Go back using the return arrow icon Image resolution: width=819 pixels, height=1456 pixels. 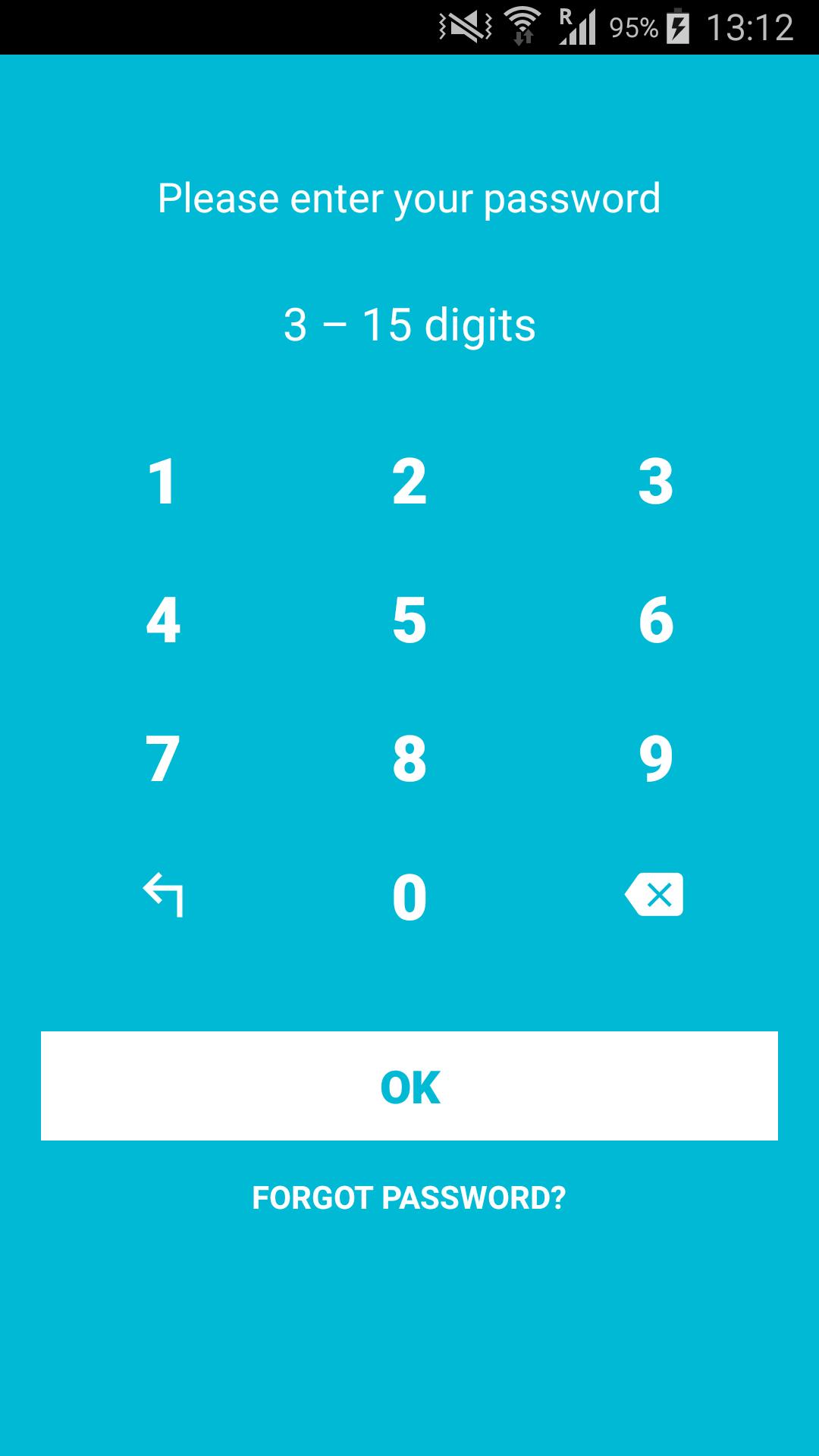[x=164, y=895]
